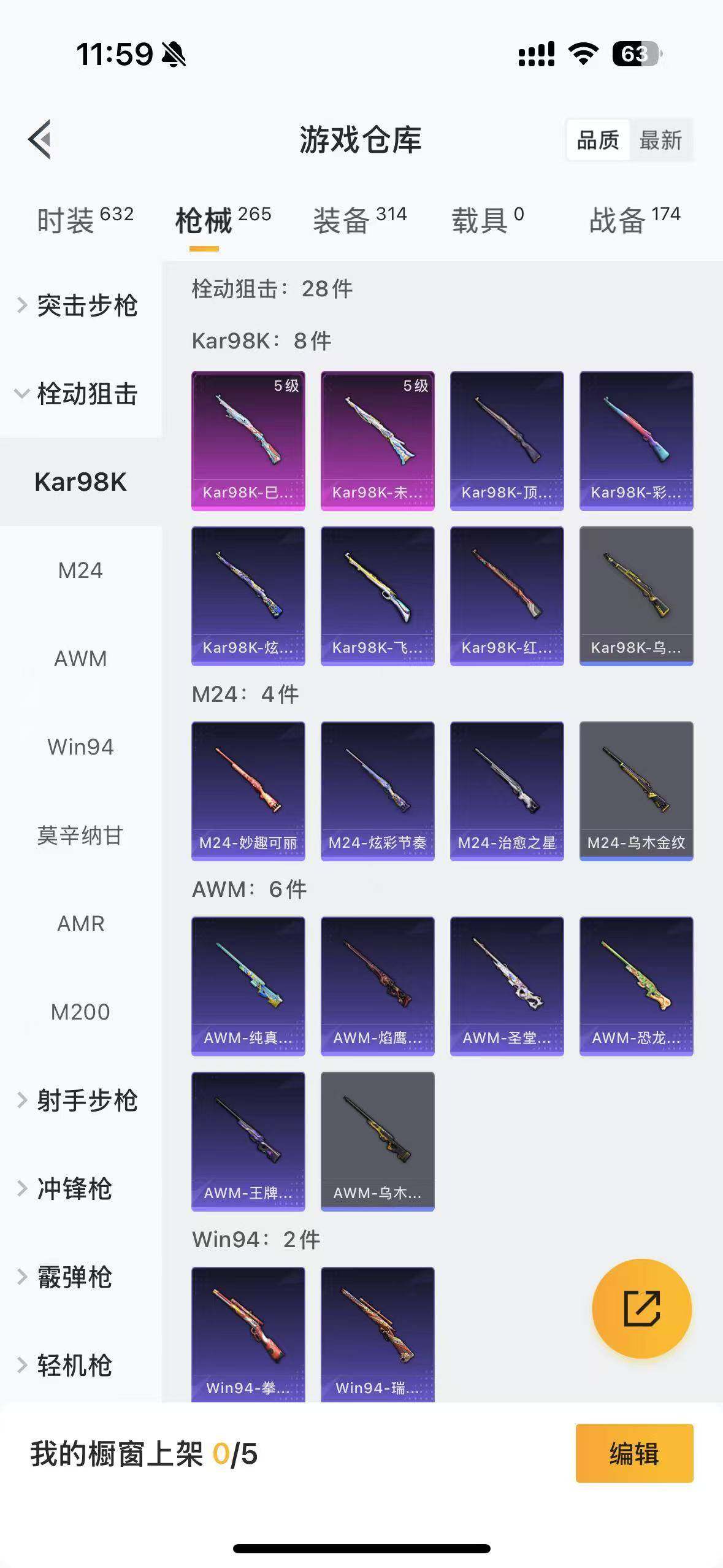Open the Kar98K-顶… skin tile
This screenshot has width=723, height=1568.
507,440
